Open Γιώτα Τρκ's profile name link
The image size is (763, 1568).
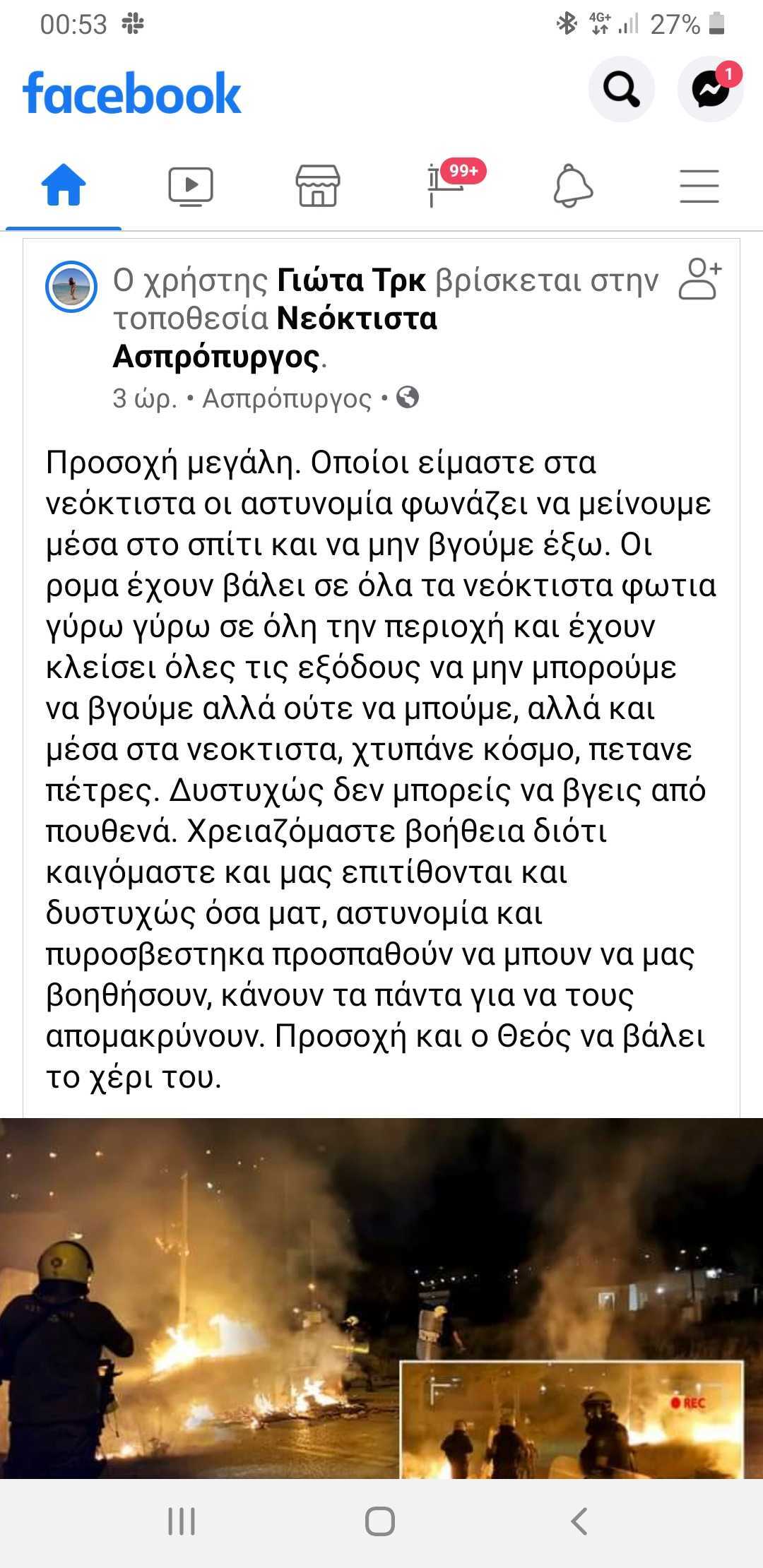(351, 281)
